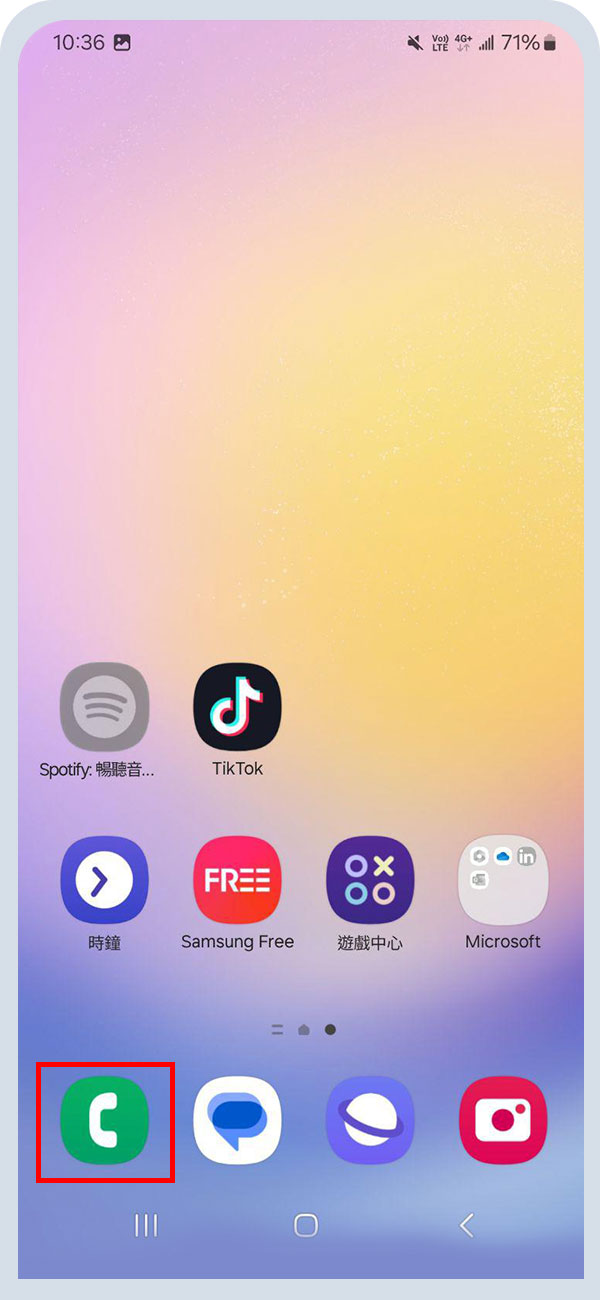This screenshot has width=600, height=1300.
Task: Open the Phone dialer app
Action: (105, 1121)
